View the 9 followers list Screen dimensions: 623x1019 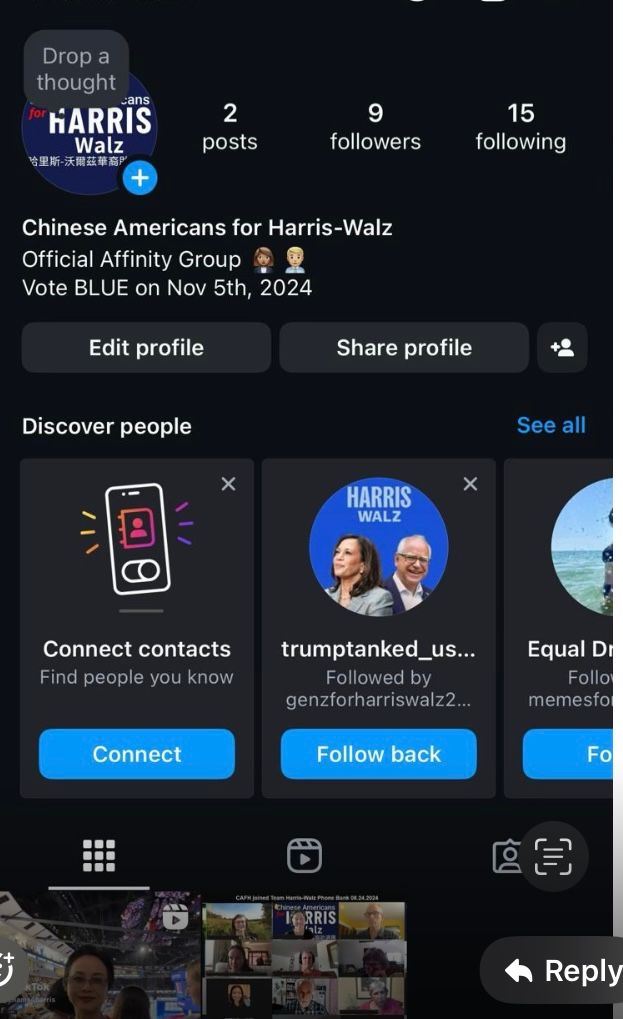375,127
